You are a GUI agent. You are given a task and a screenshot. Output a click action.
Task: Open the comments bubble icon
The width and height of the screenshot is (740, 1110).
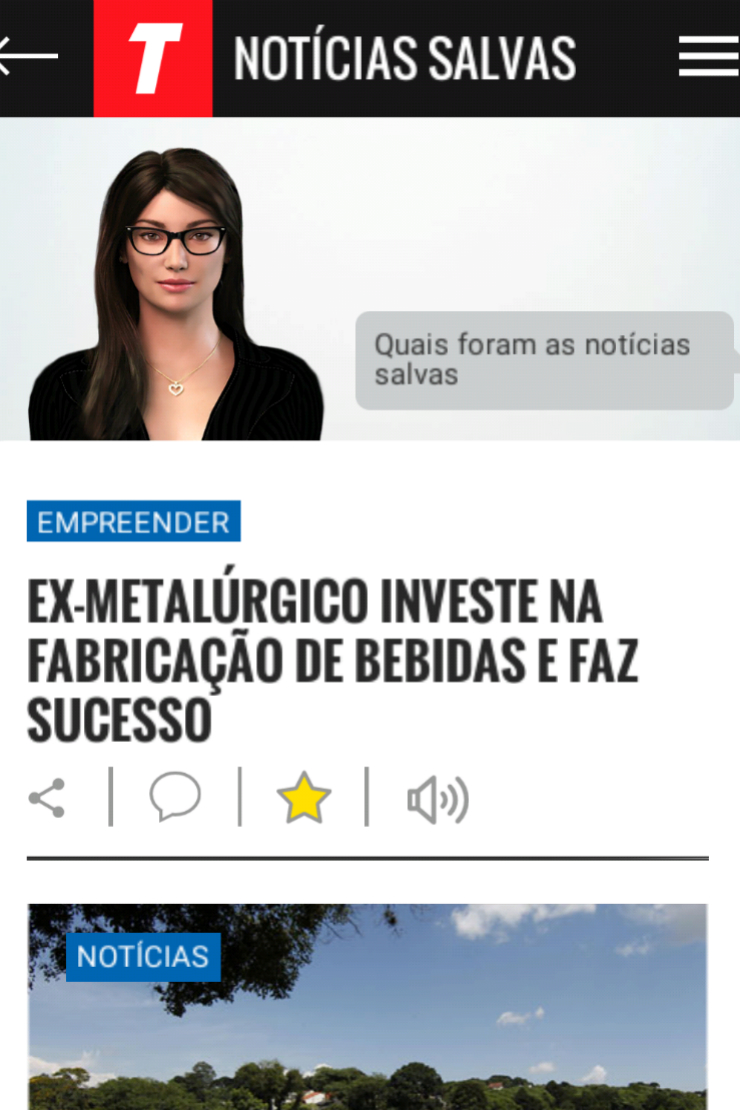[175, 797]
